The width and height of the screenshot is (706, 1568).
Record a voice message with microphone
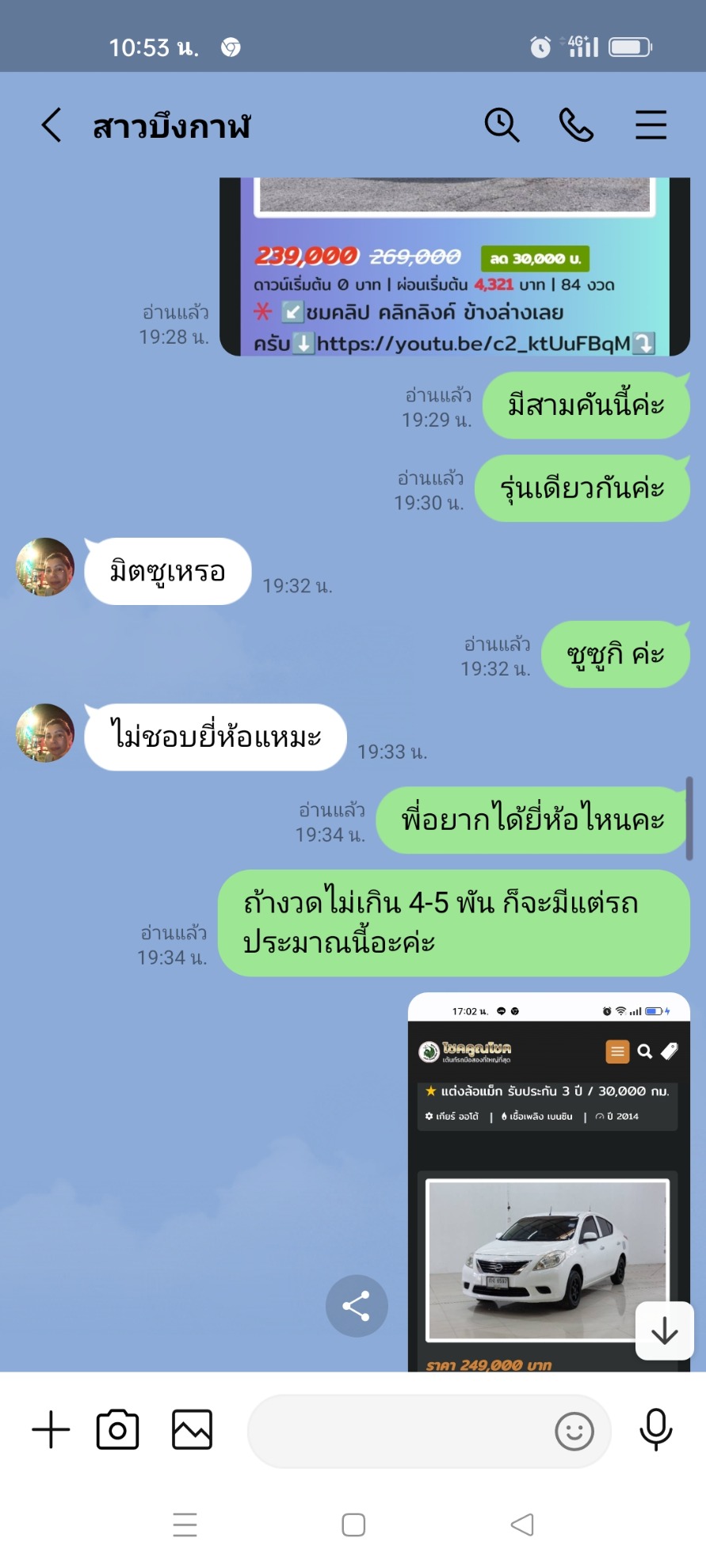point(656,1430)
